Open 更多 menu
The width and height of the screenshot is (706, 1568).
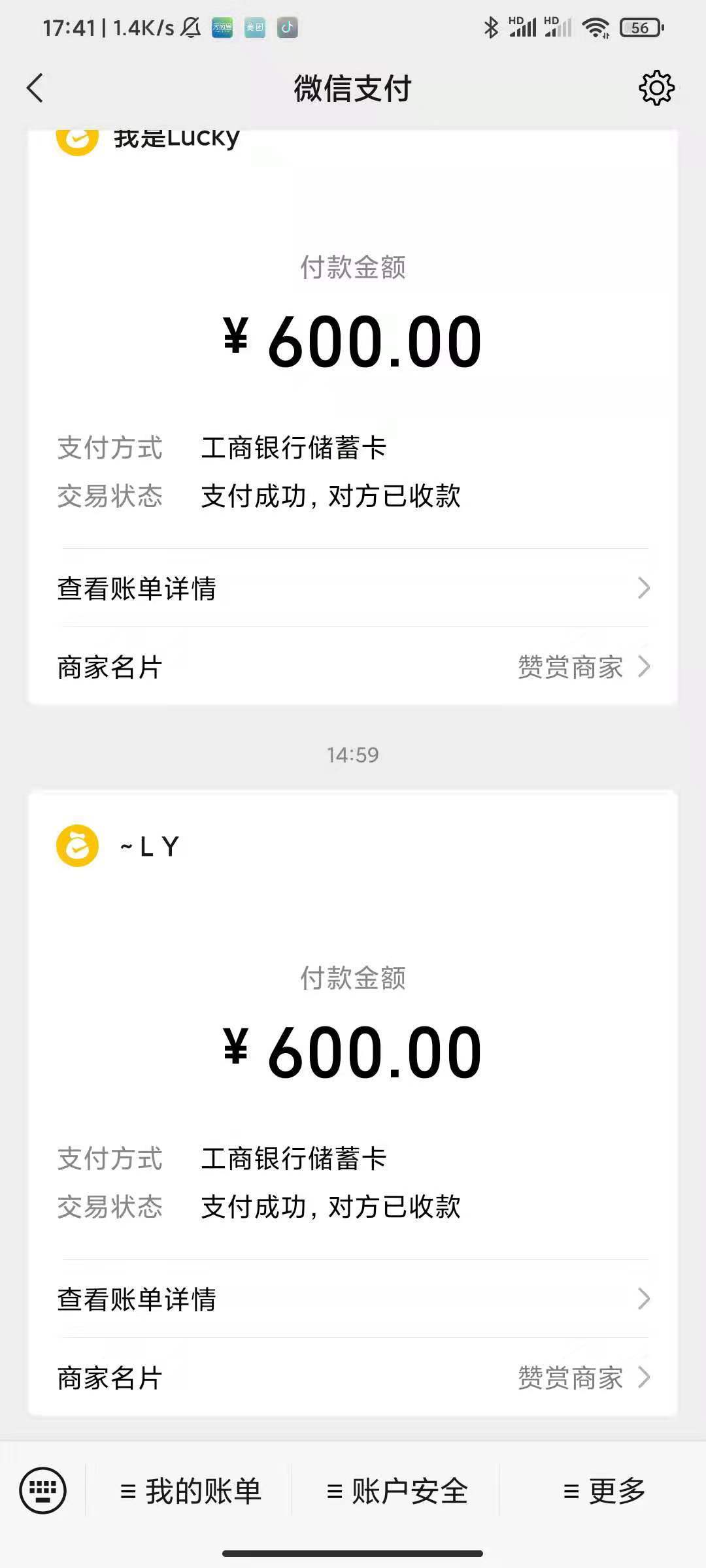tap(604, 1492)
